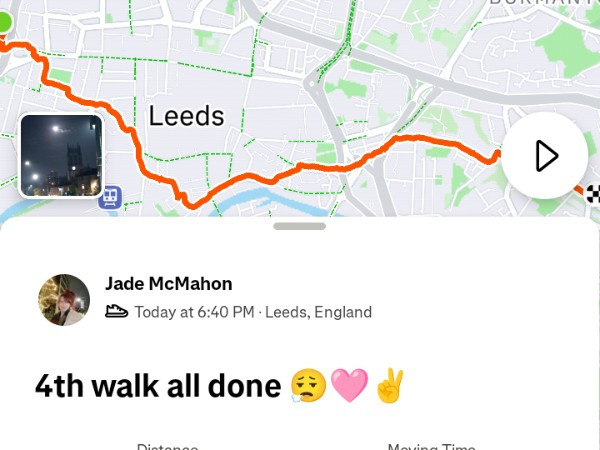This screenshot has height=450, width=600.
Task: Open Jade McMahon's profile picture
Action: (x=64, y=300)
